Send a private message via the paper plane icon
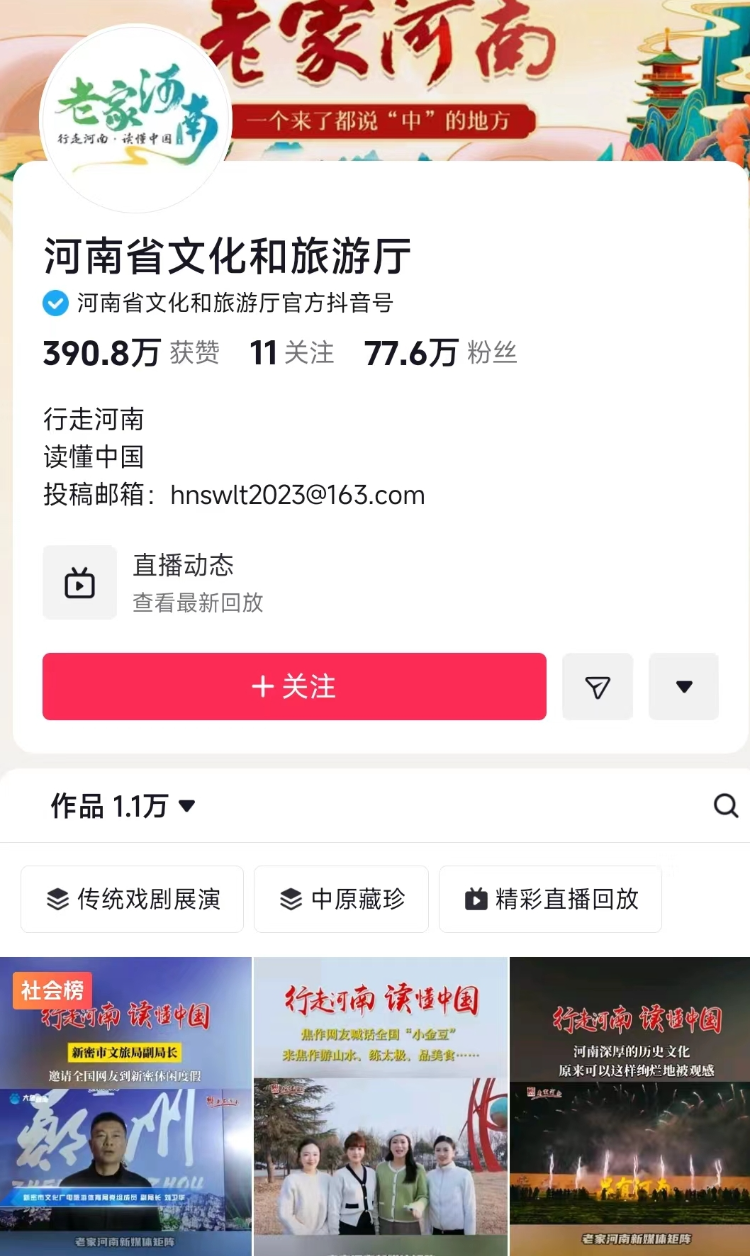750x1256 pixels. click(x=597, y=687)
